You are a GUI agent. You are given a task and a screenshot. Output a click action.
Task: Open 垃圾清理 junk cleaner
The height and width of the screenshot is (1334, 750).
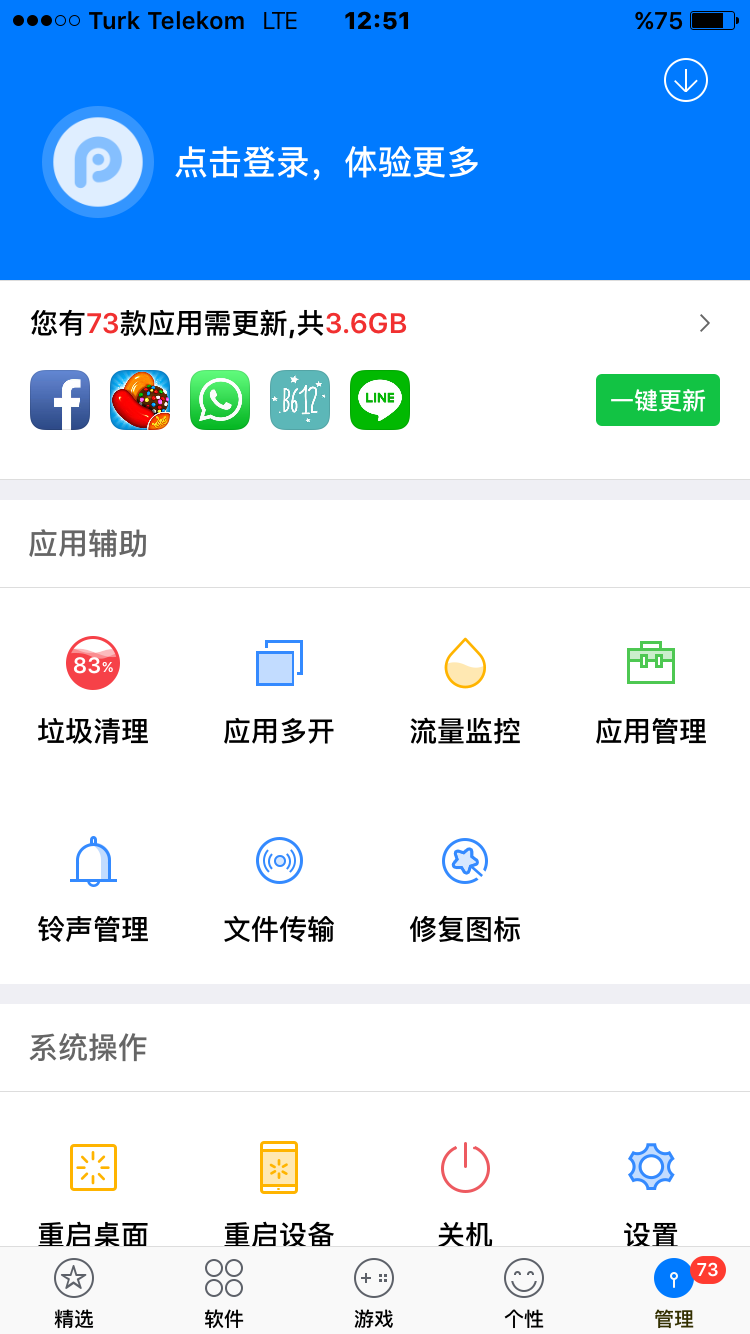[x=93, y=692]
